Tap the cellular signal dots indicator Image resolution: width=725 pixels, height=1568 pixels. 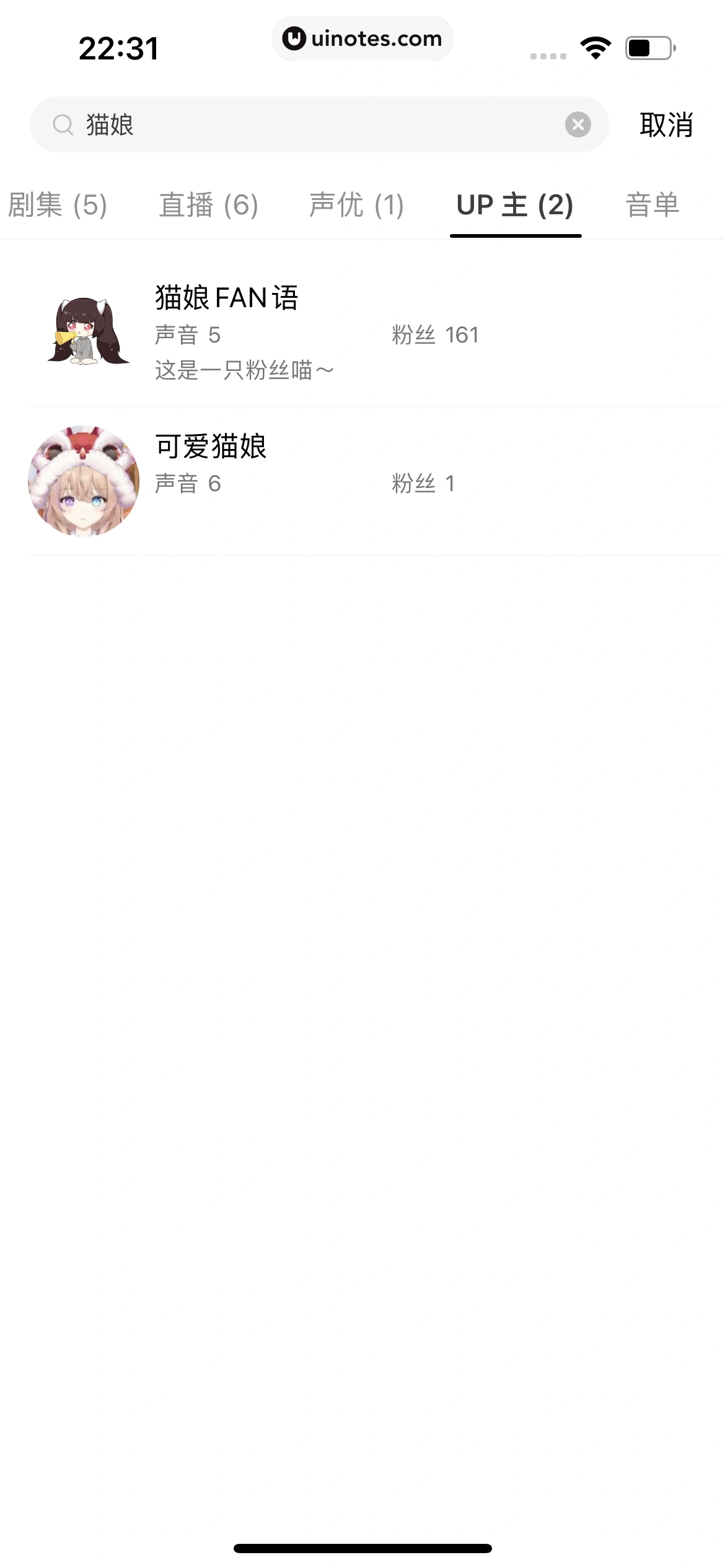coord(547,56)
